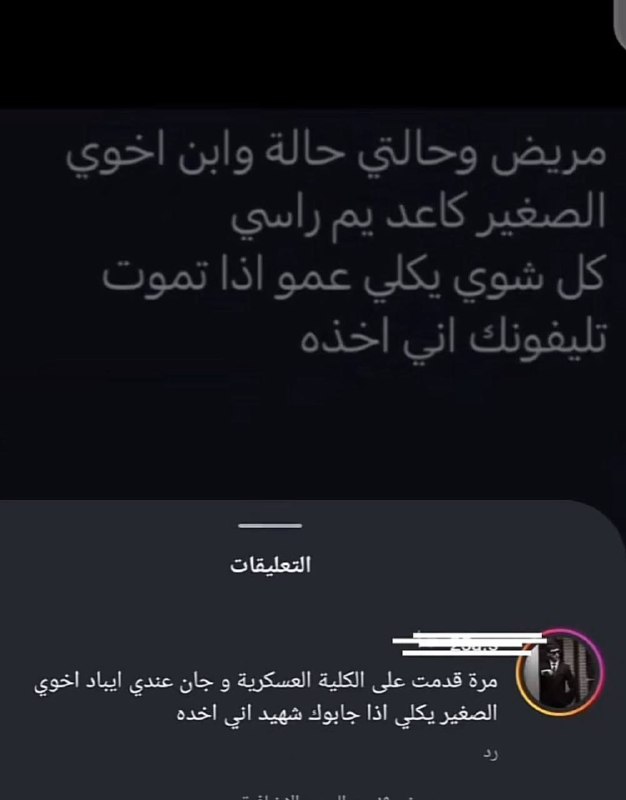Open the commenter's profile picture
Viewport: 626px width, 800px height.
[x=558, y=674]
